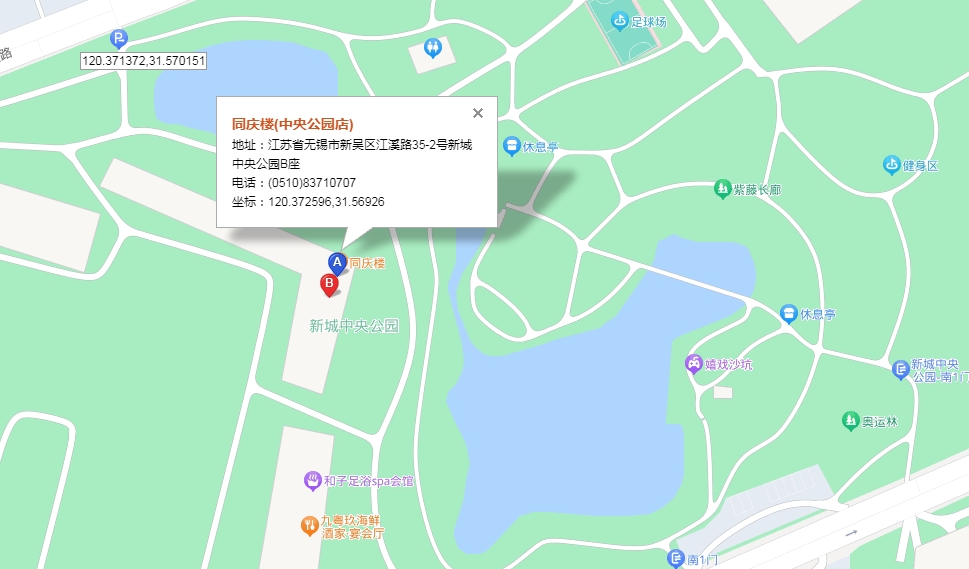
Task: Select the 和子足浴spa会馆 marker
Action: click(x=313, y=481)
